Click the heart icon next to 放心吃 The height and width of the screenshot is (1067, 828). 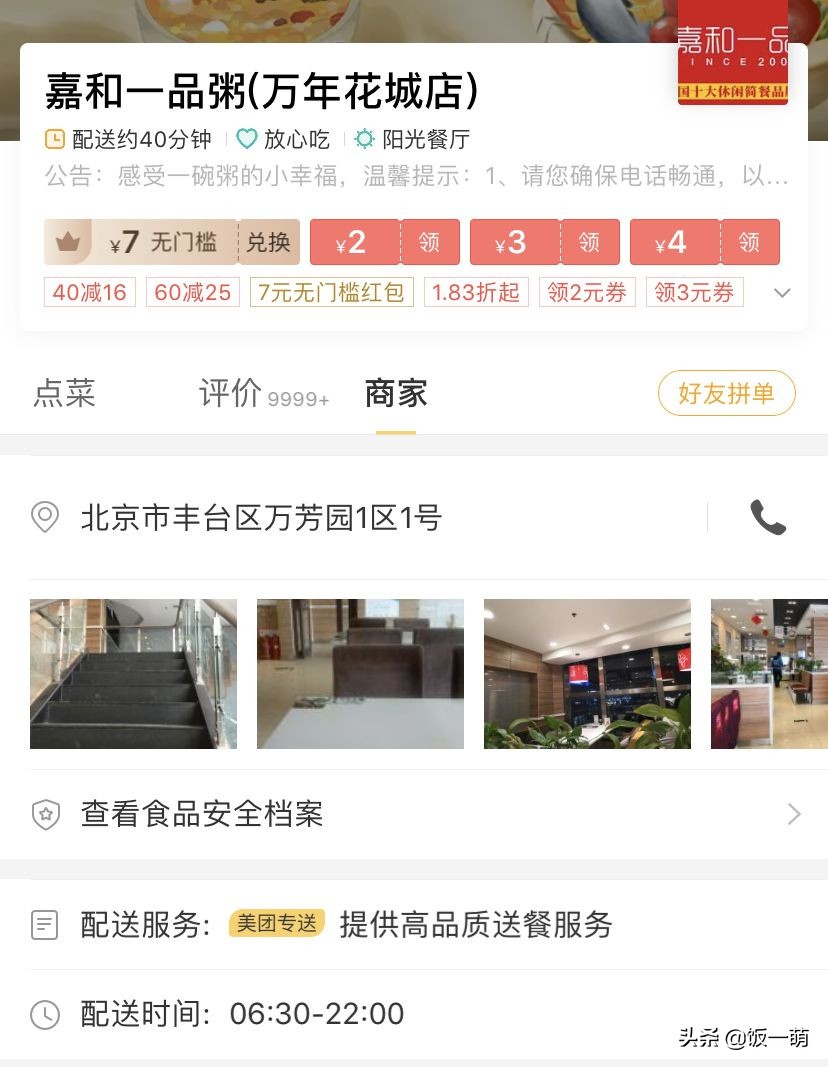tap(248, 140)
